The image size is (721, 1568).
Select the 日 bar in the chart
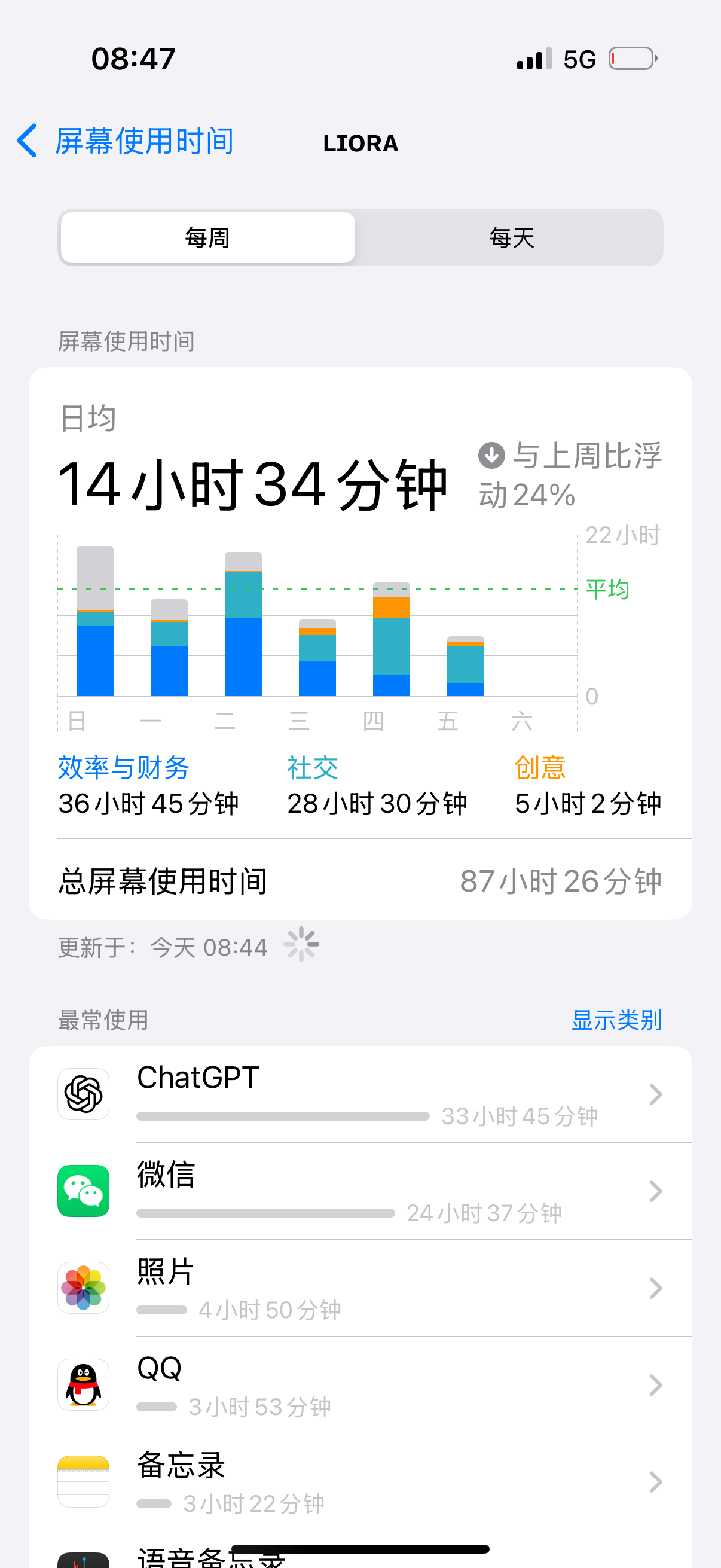pos(95,621)
